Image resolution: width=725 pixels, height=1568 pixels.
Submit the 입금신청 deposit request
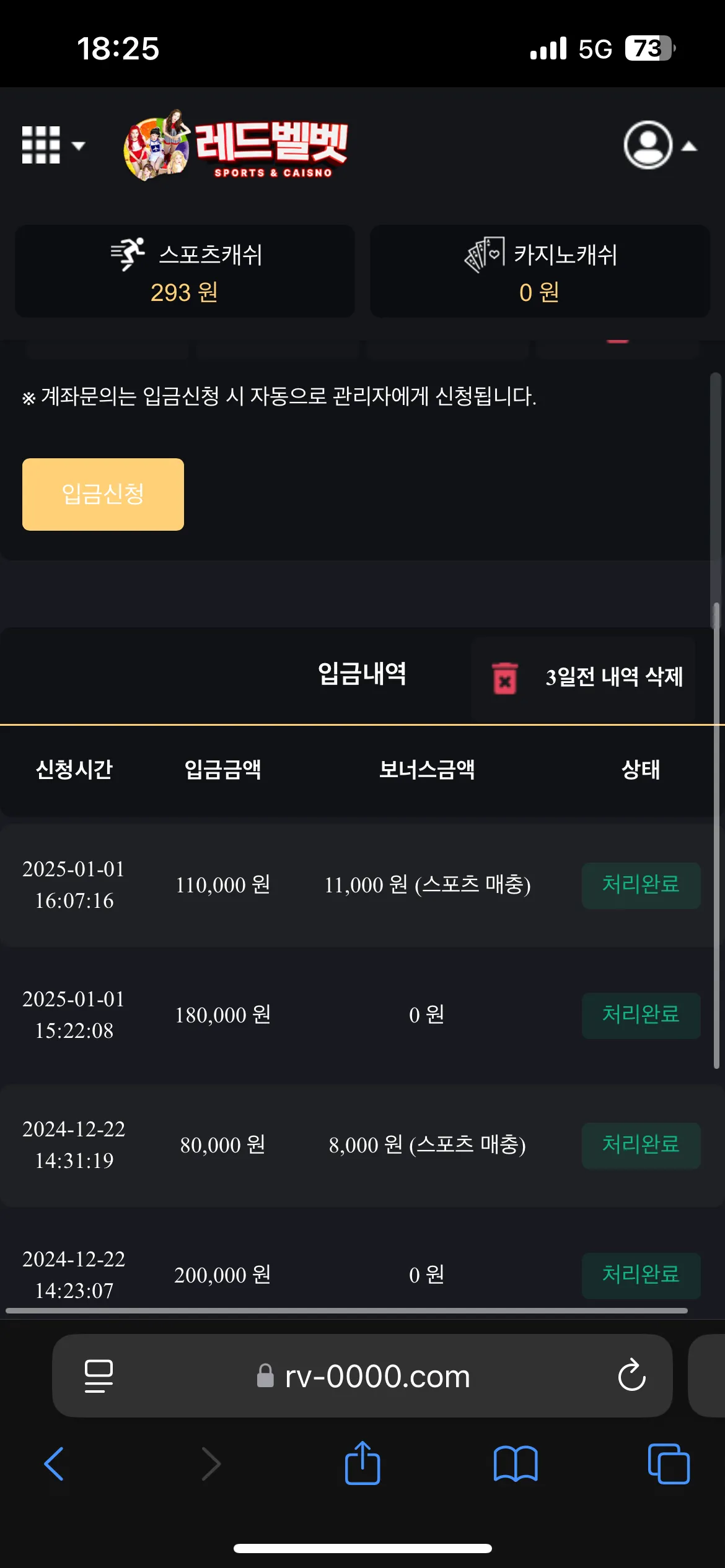[103, 494]
